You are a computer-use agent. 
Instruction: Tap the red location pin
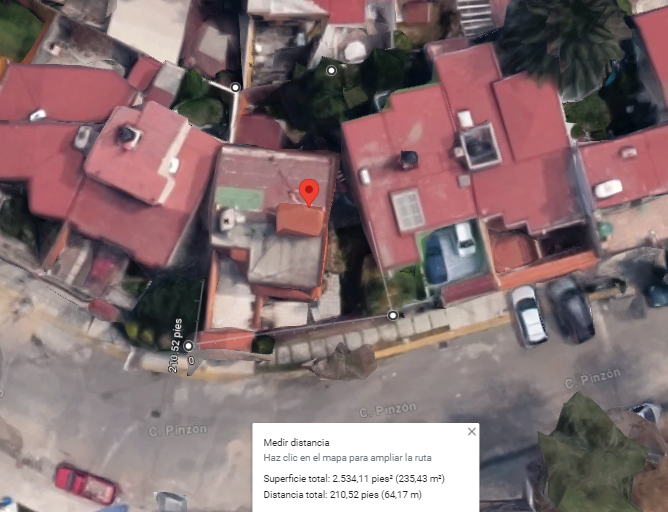point(309,193)
